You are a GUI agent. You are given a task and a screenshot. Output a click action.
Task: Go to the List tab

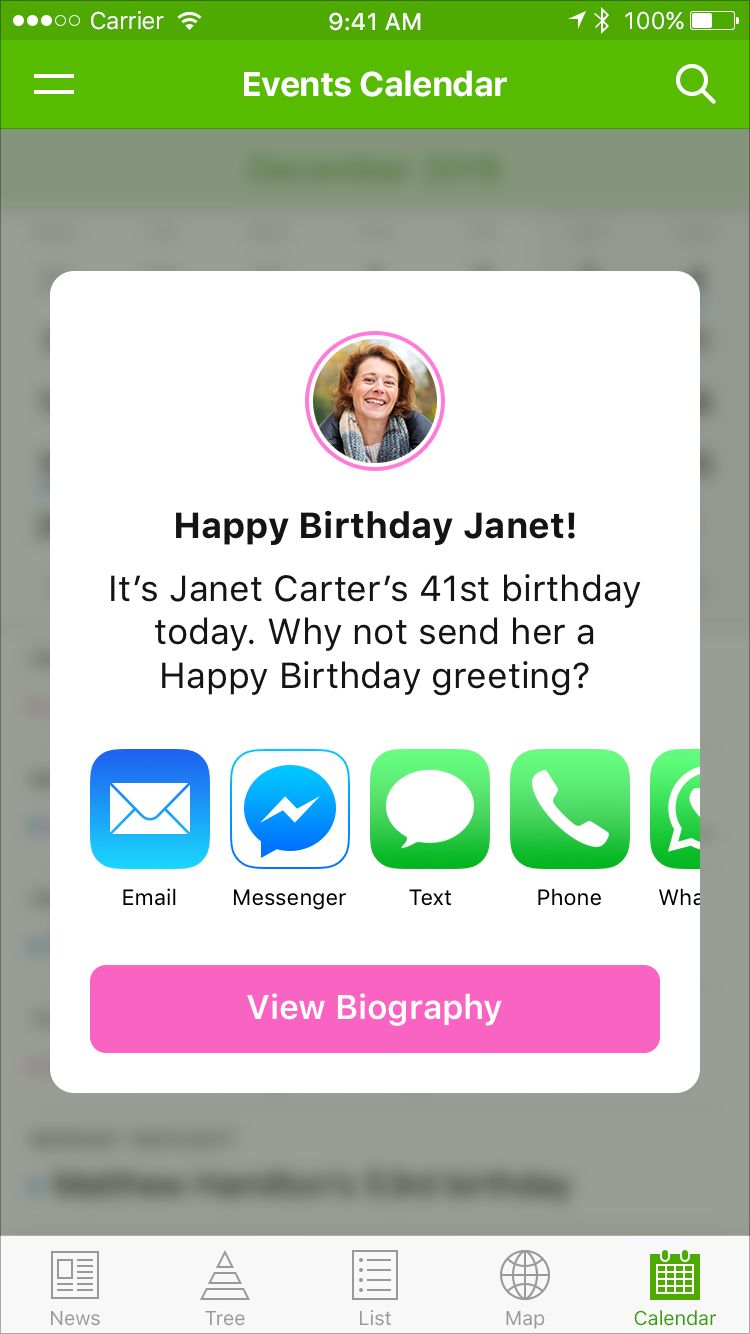(x=375, y=1288)
